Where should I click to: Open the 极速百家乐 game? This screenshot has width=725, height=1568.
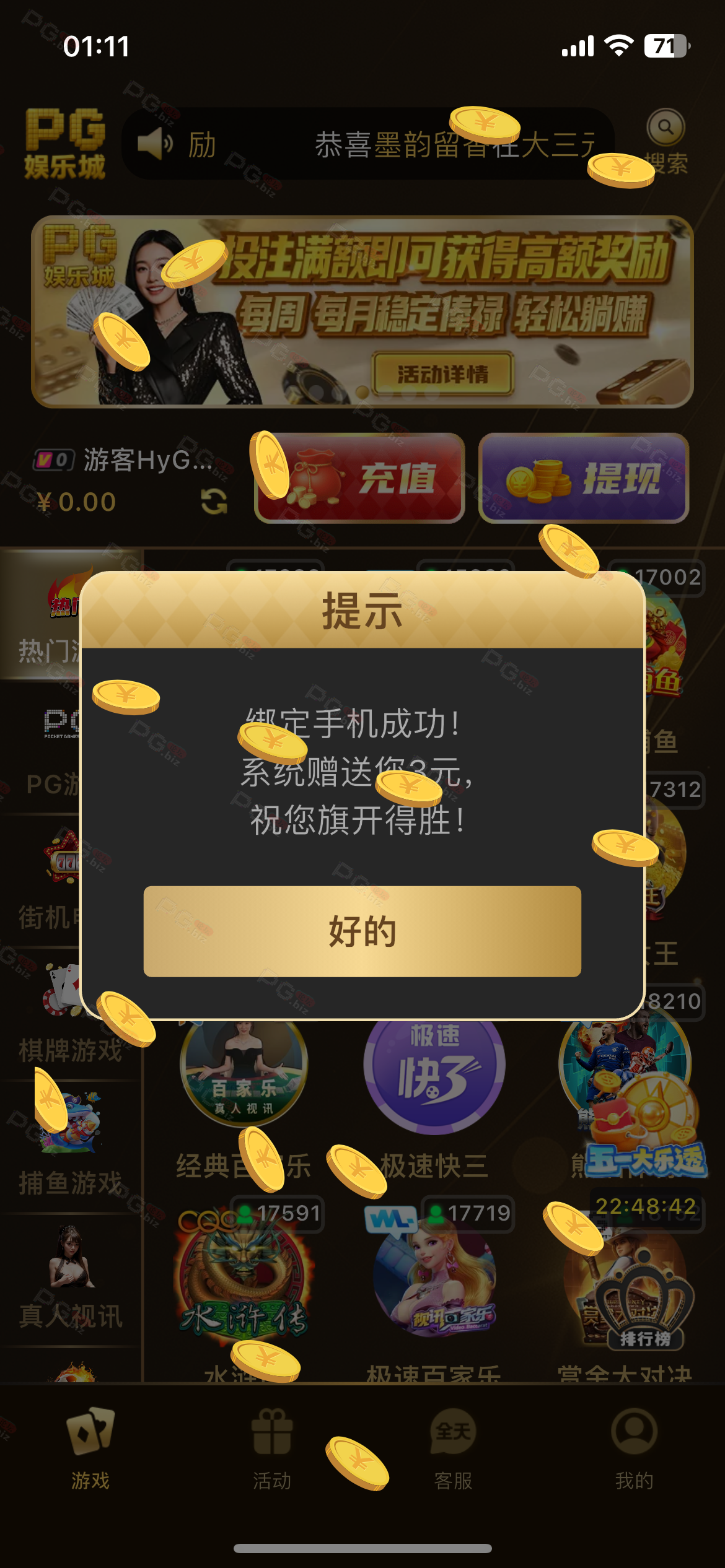(434, 1282)
